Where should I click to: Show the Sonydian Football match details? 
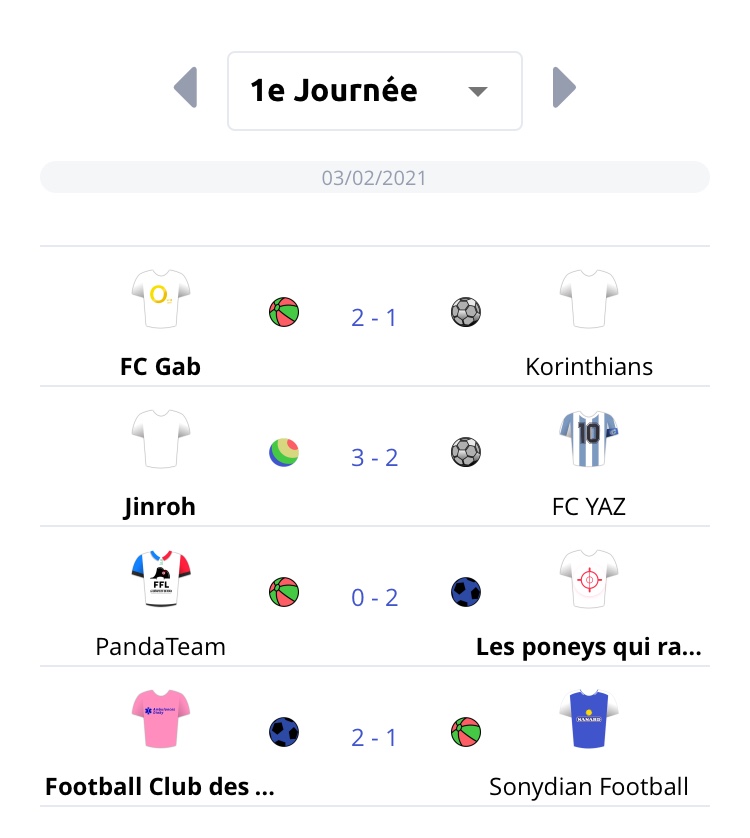tap(374, 738)
